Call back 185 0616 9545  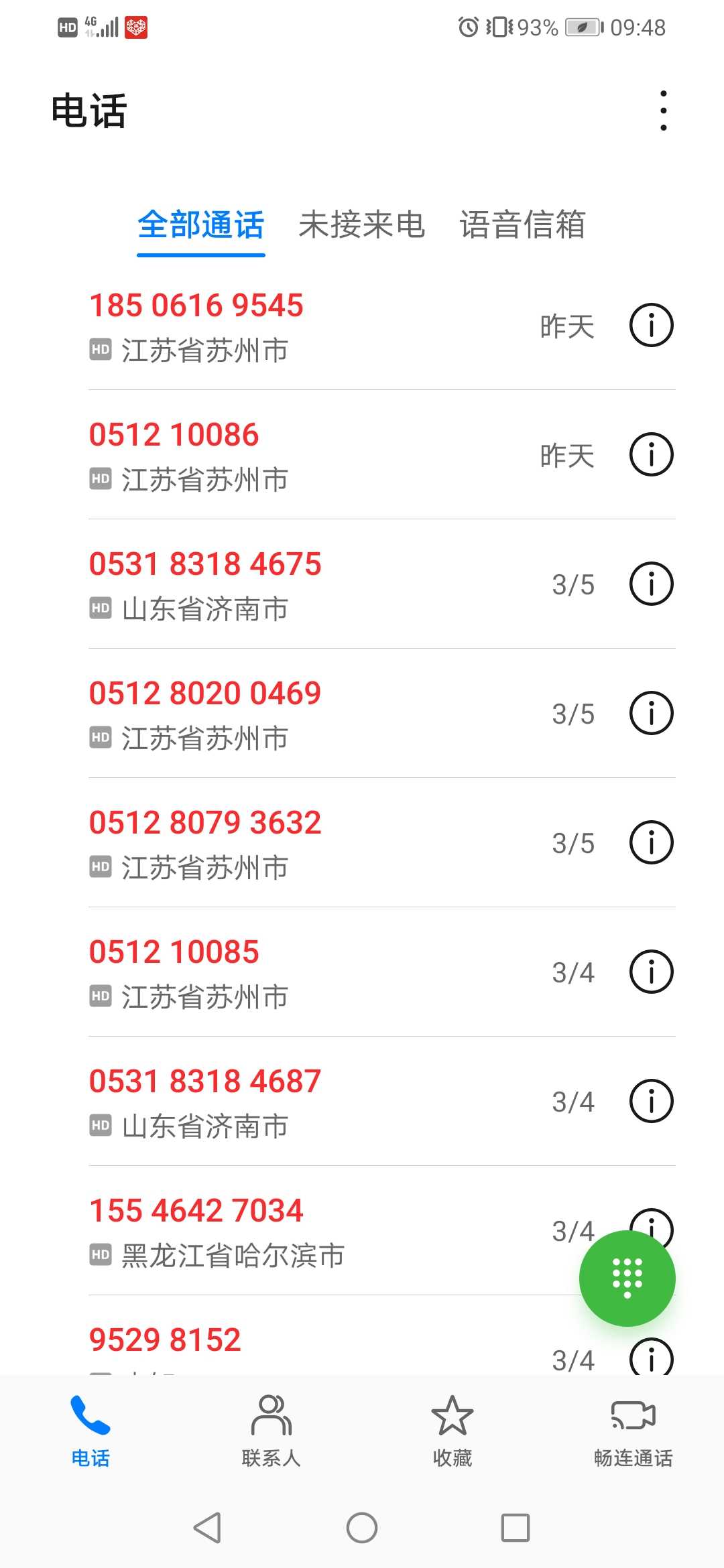click(315, 326)
